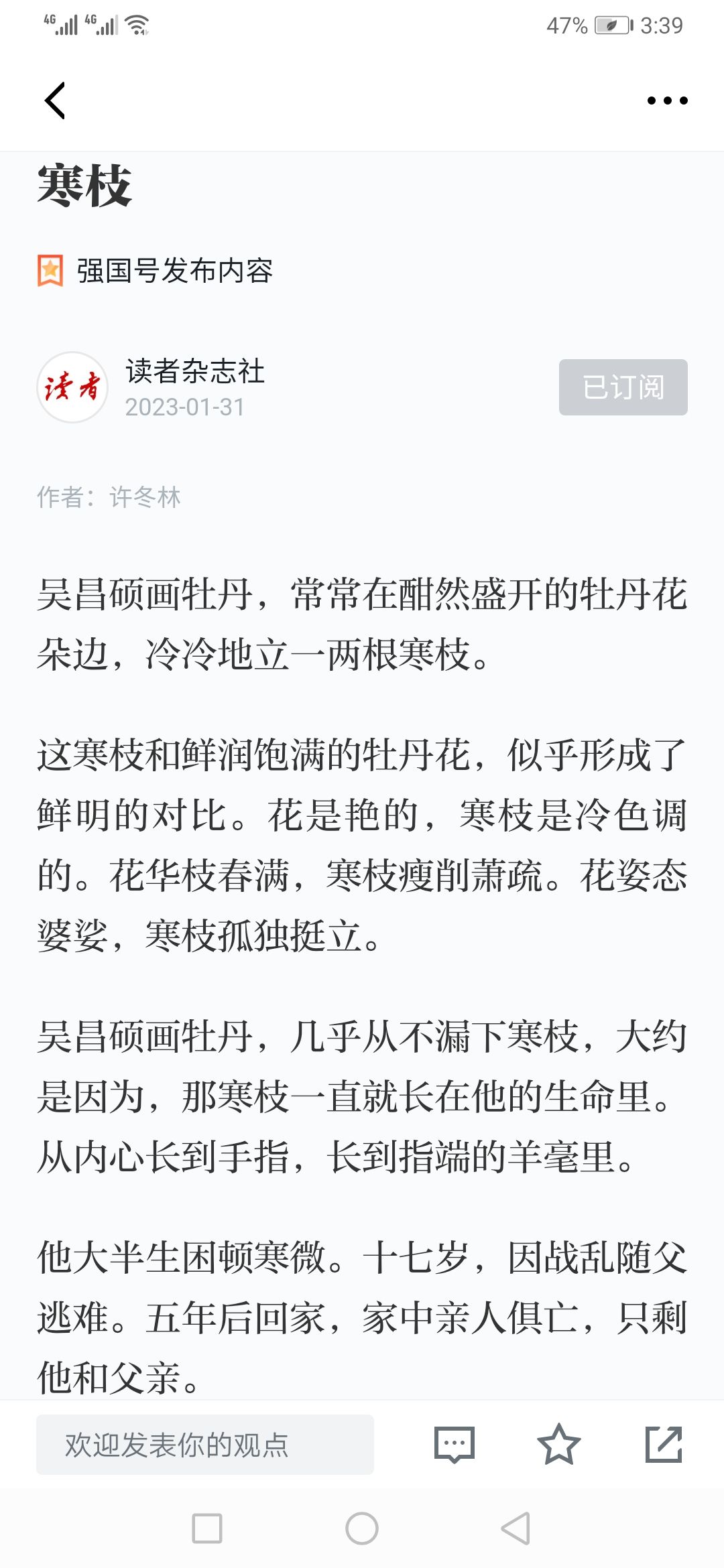View the comments via the speech bubble icon

[x=455, y=1444]
